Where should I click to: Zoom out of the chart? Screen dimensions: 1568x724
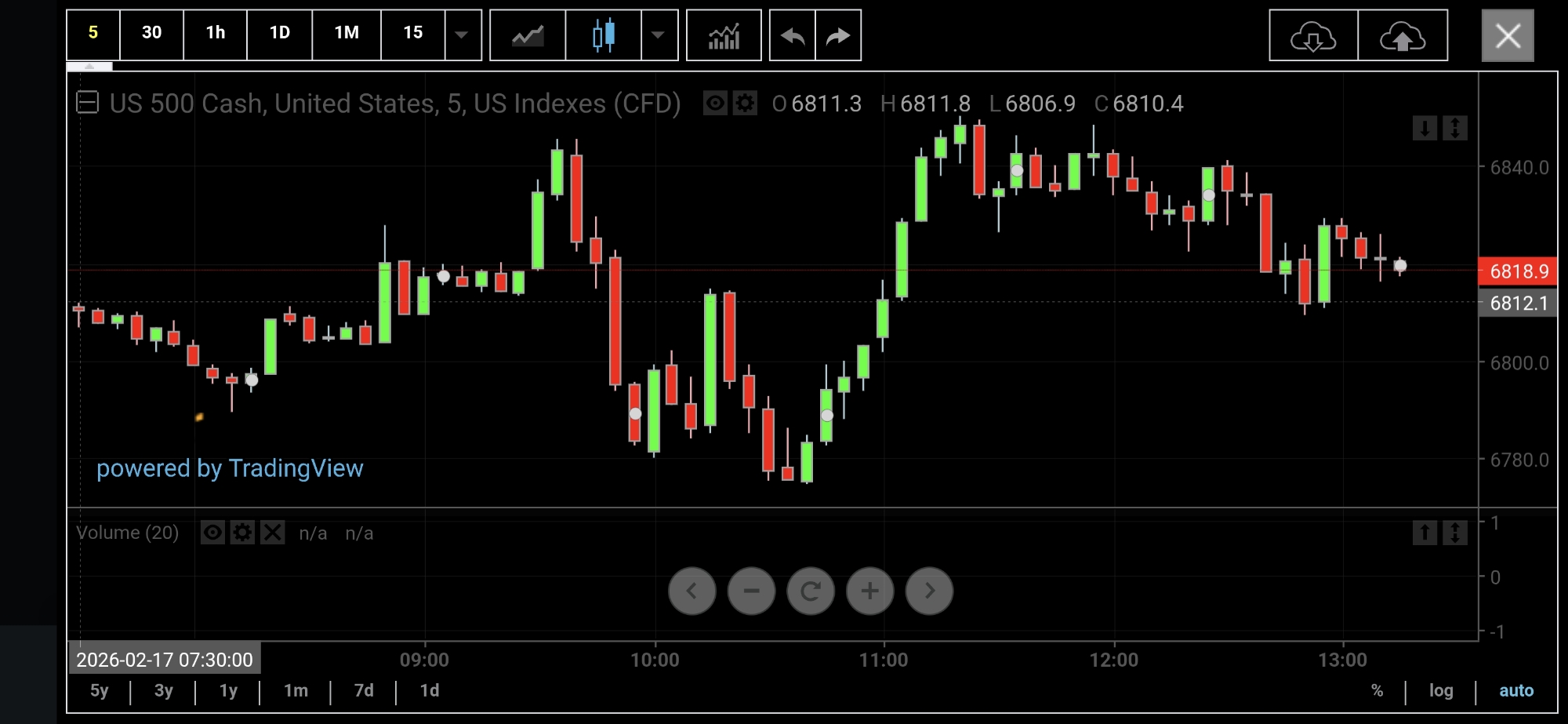751,591
